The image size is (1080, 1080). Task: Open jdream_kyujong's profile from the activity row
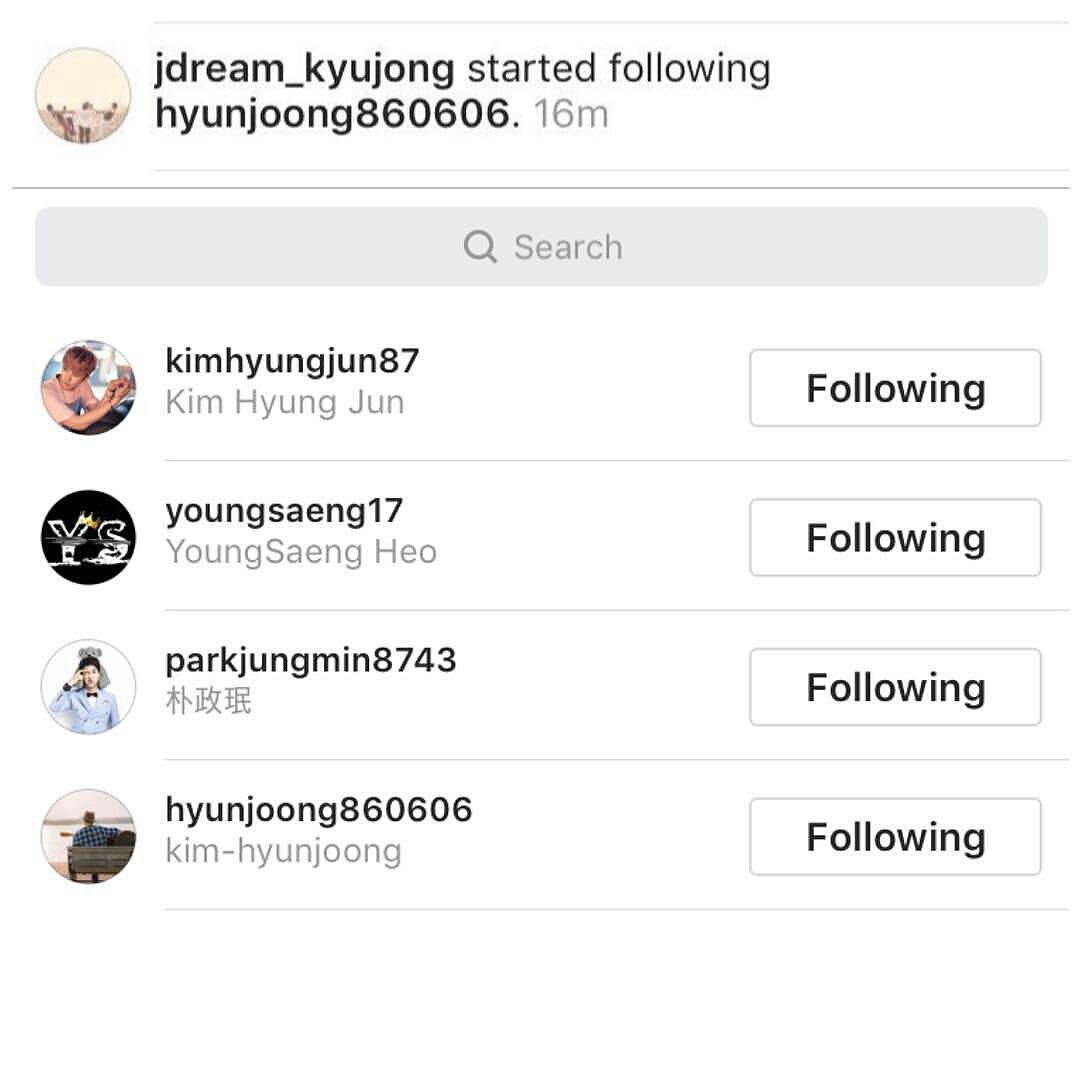click(x=304, y=69)
